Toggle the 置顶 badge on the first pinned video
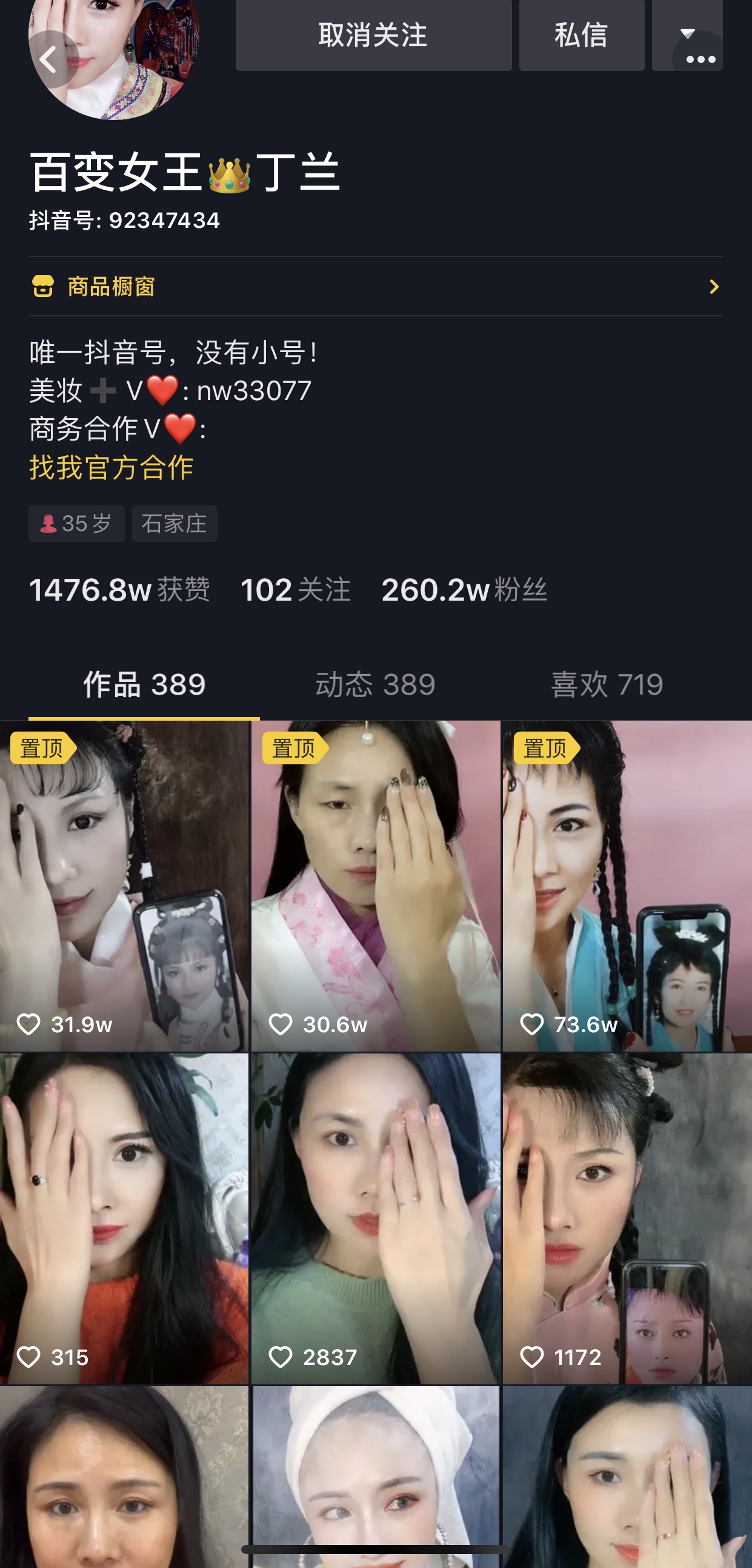The width and height of the screenshot is (752, 1568). coord(40,750)
